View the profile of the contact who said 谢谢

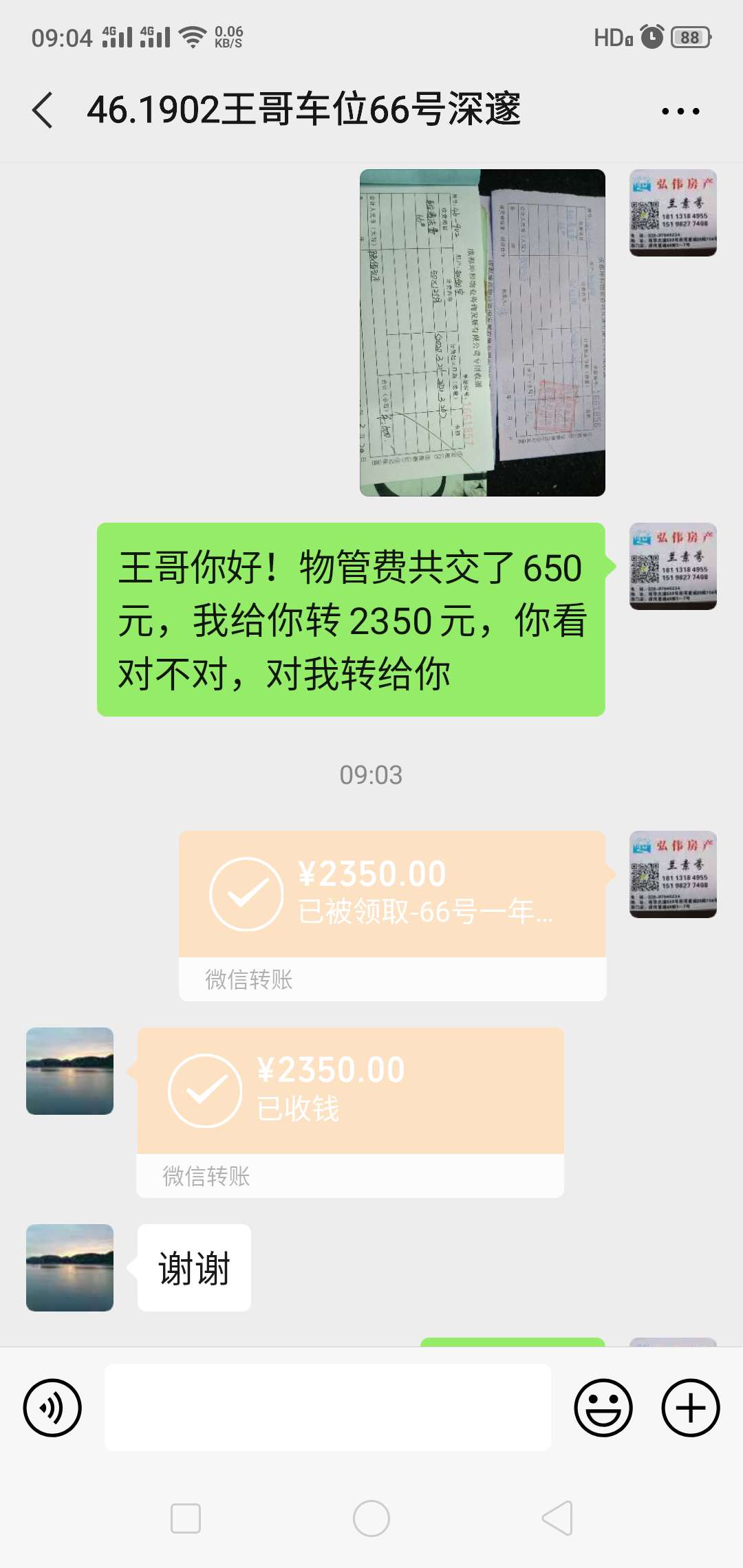[69, 1267]
